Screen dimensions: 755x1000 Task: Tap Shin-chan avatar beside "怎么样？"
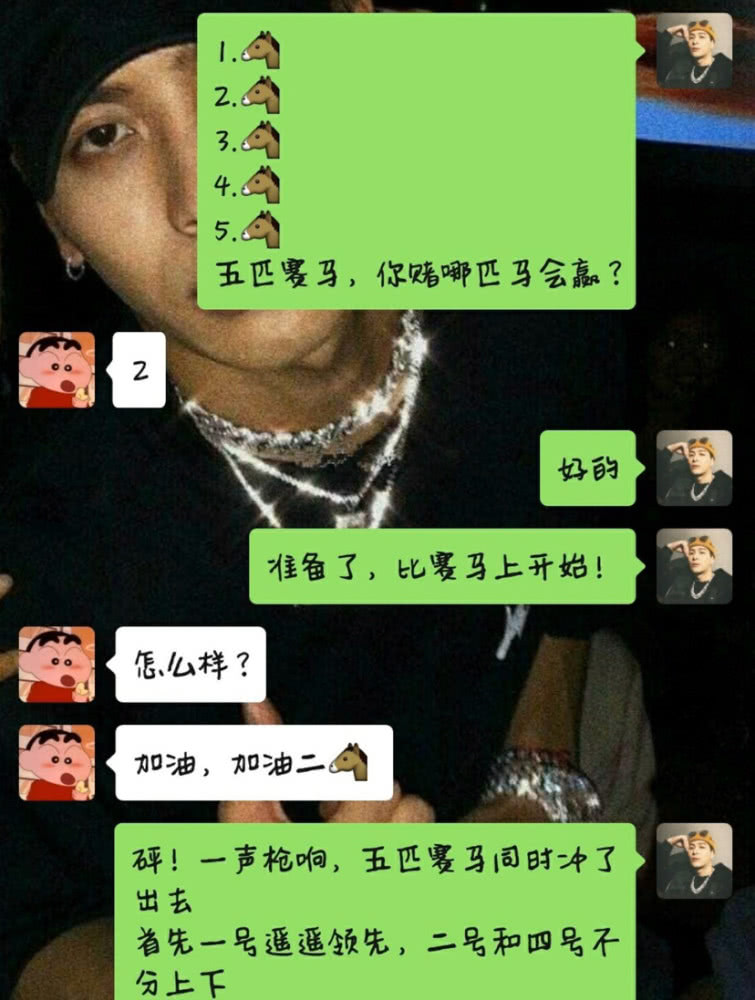pyautogui.click(x=57, y=664)
